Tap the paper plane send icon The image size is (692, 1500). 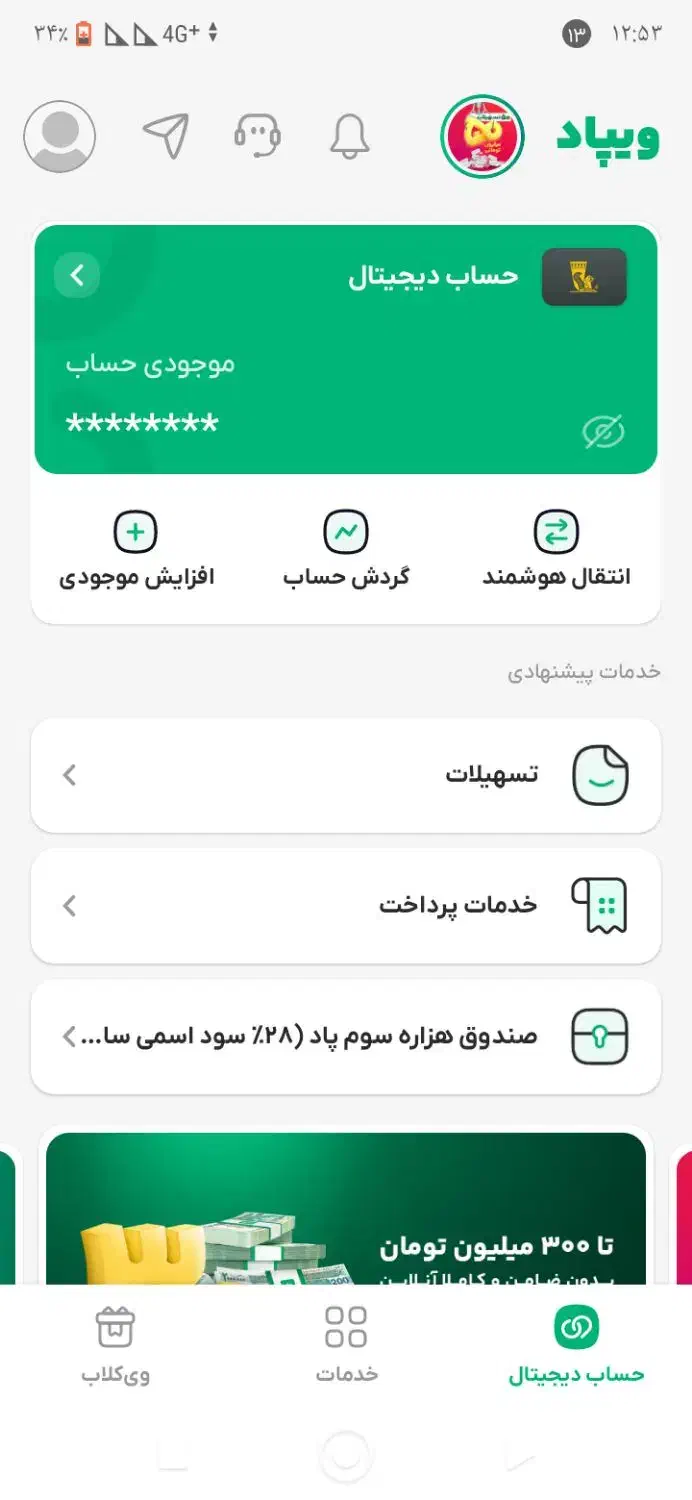pos(165,136)
